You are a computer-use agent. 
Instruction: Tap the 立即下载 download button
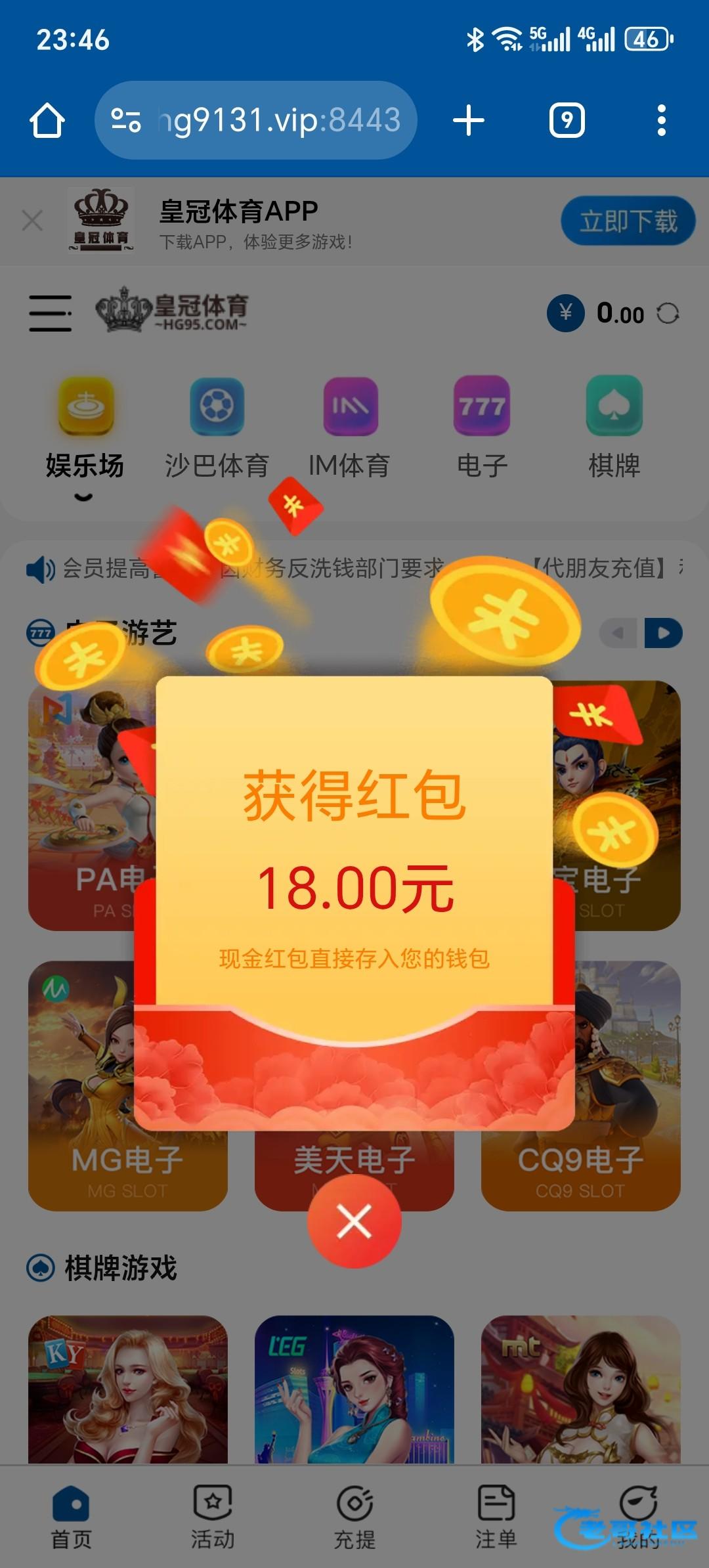(628, 221)
